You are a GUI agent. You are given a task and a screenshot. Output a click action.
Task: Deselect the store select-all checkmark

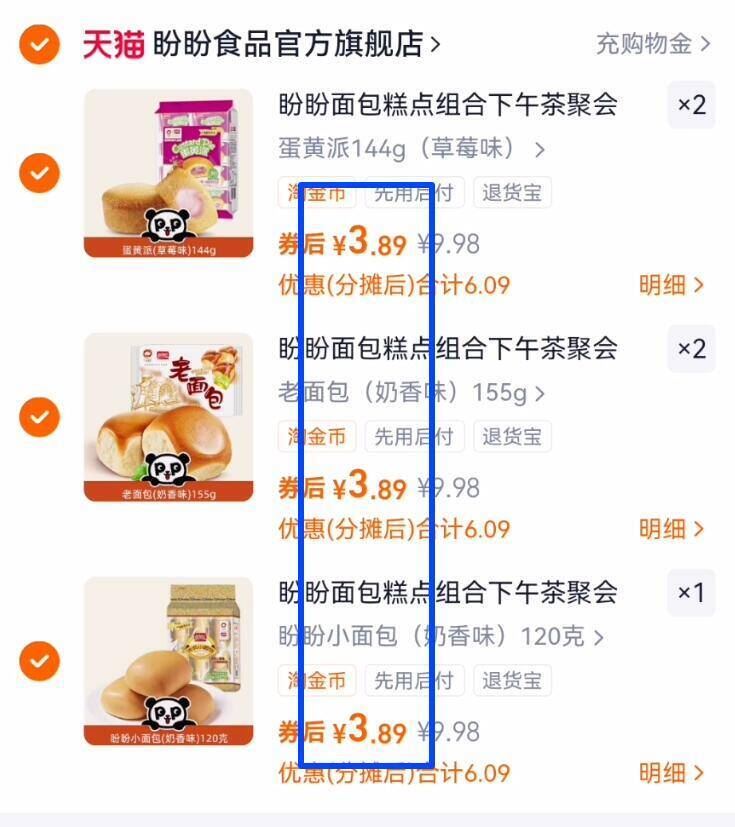coord(39,44)
